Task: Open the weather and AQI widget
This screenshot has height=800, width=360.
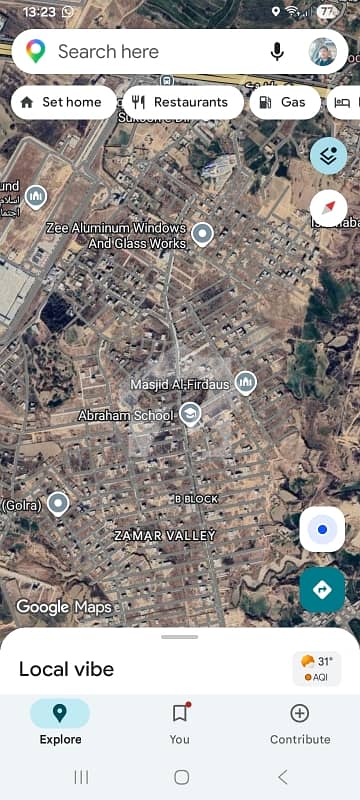Action: 317,668
